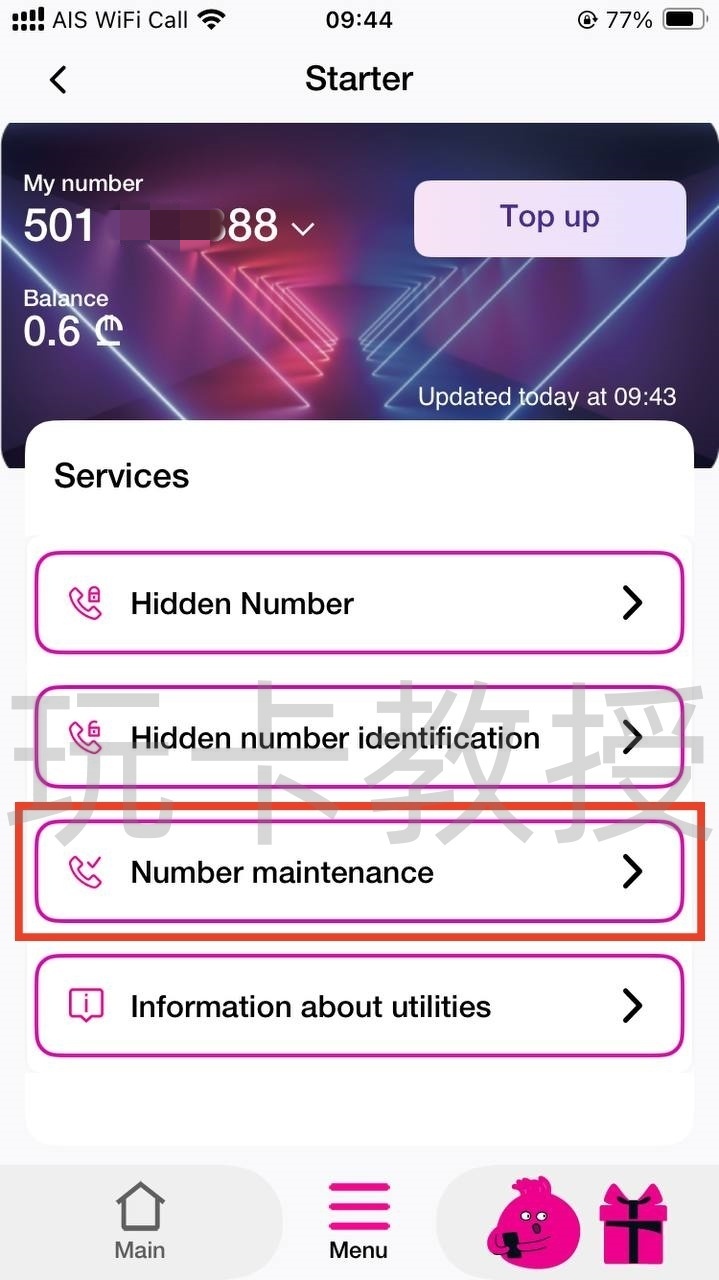Open Hidden number identification

point(359,738)
